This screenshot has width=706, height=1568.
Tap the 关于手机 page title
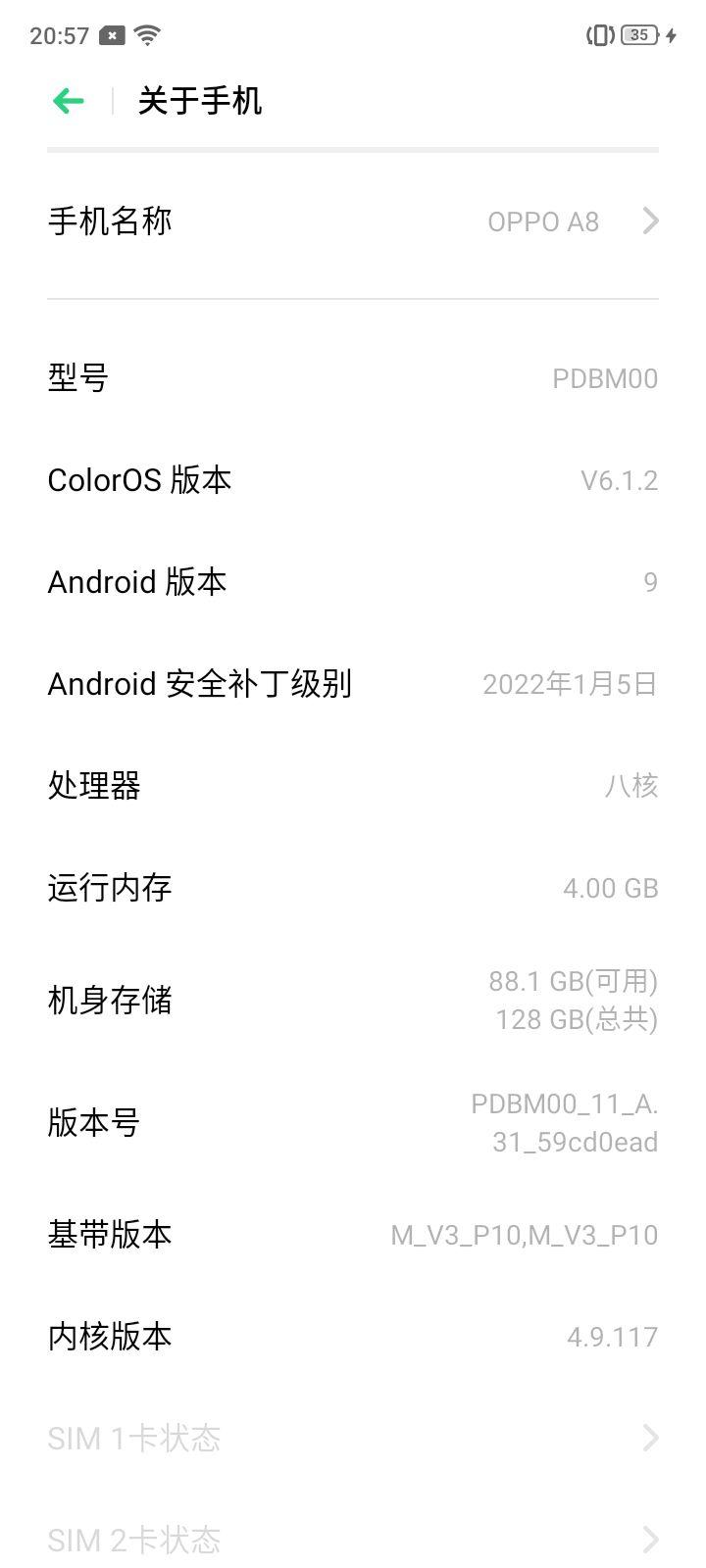(x=198, y=100)
